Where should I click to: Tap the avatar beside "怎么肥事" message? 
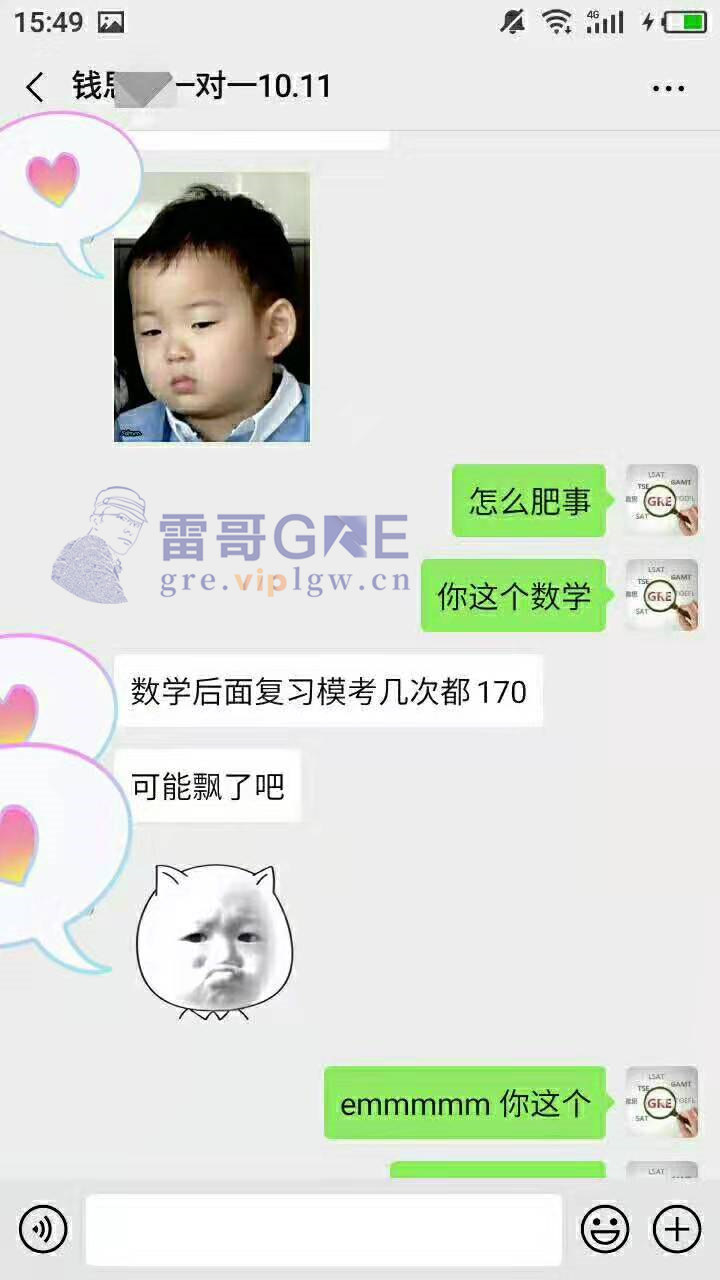click(x=661, y=500)
